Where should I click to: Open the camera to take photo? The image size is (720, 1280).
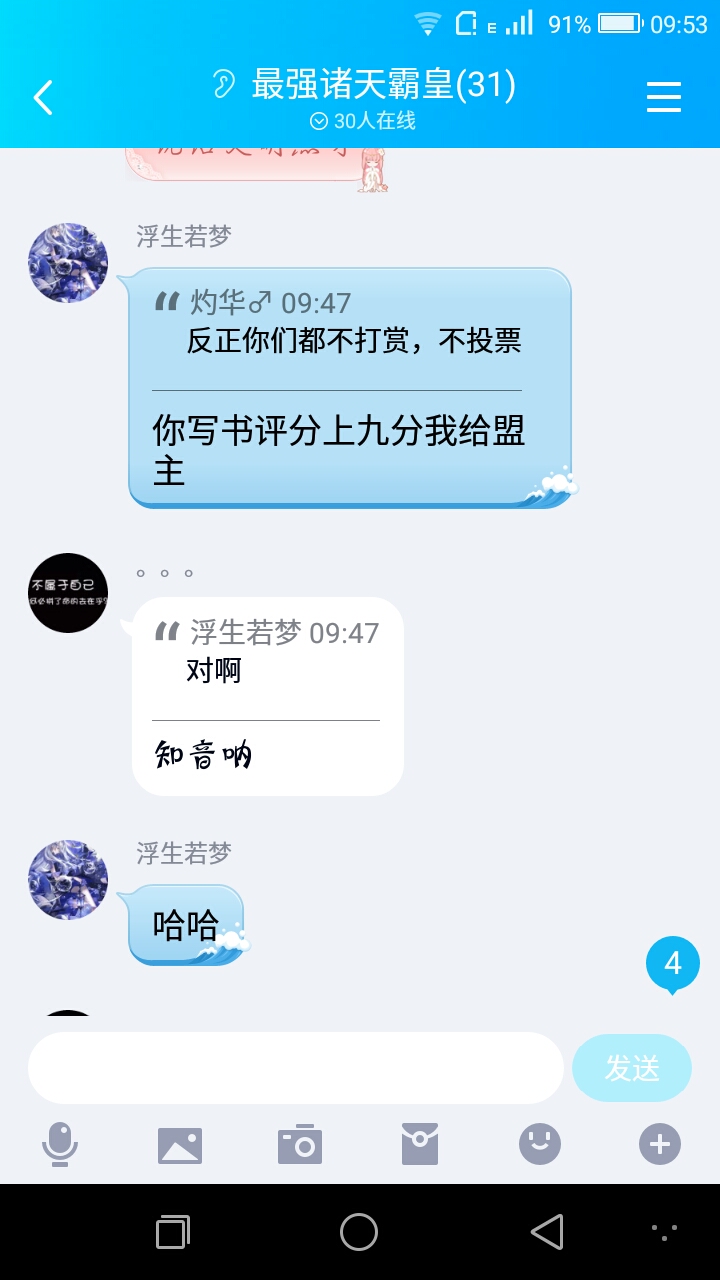click(x=300, y=1145)
